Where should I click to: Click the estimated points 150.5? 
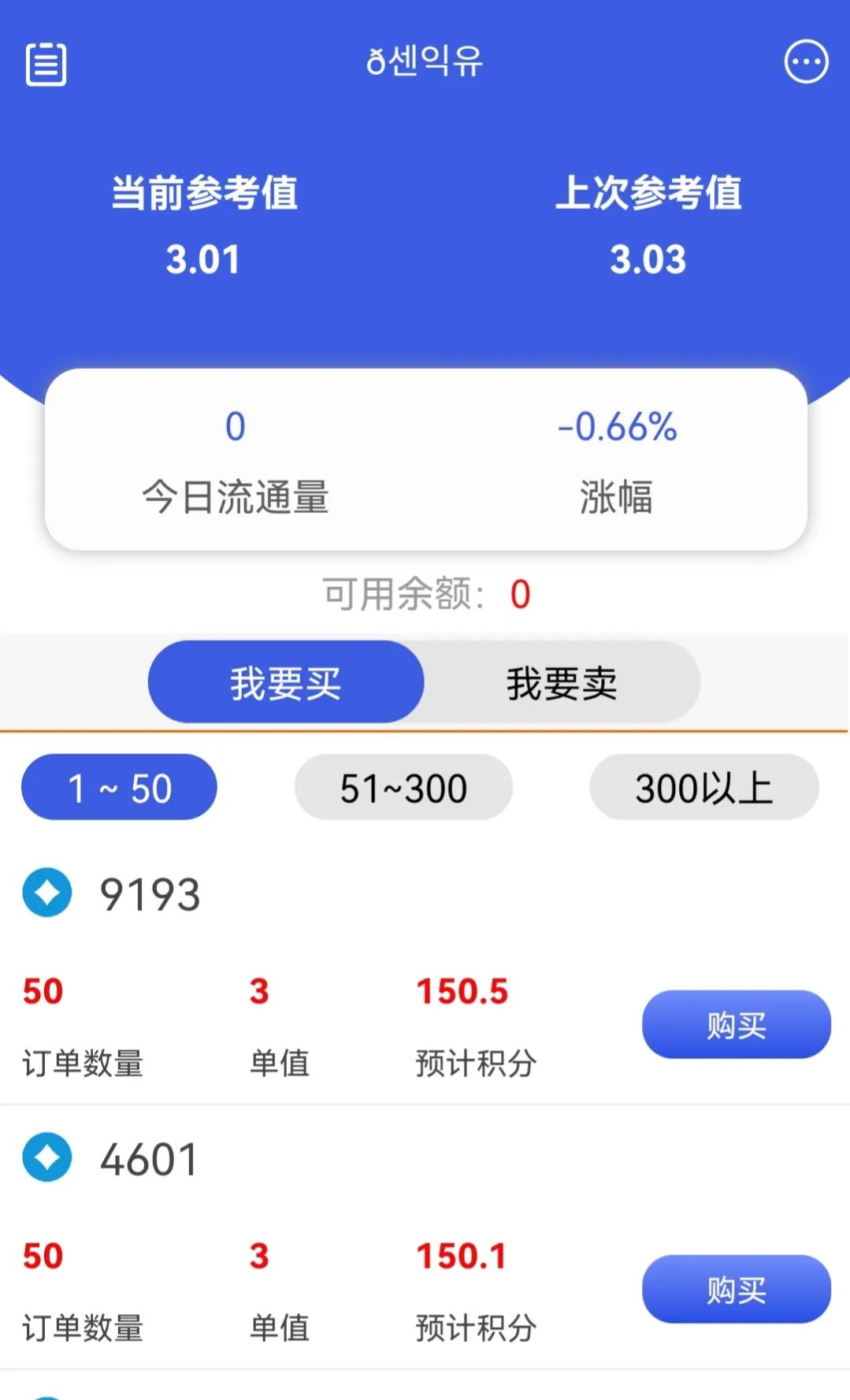tap(462, 991)
